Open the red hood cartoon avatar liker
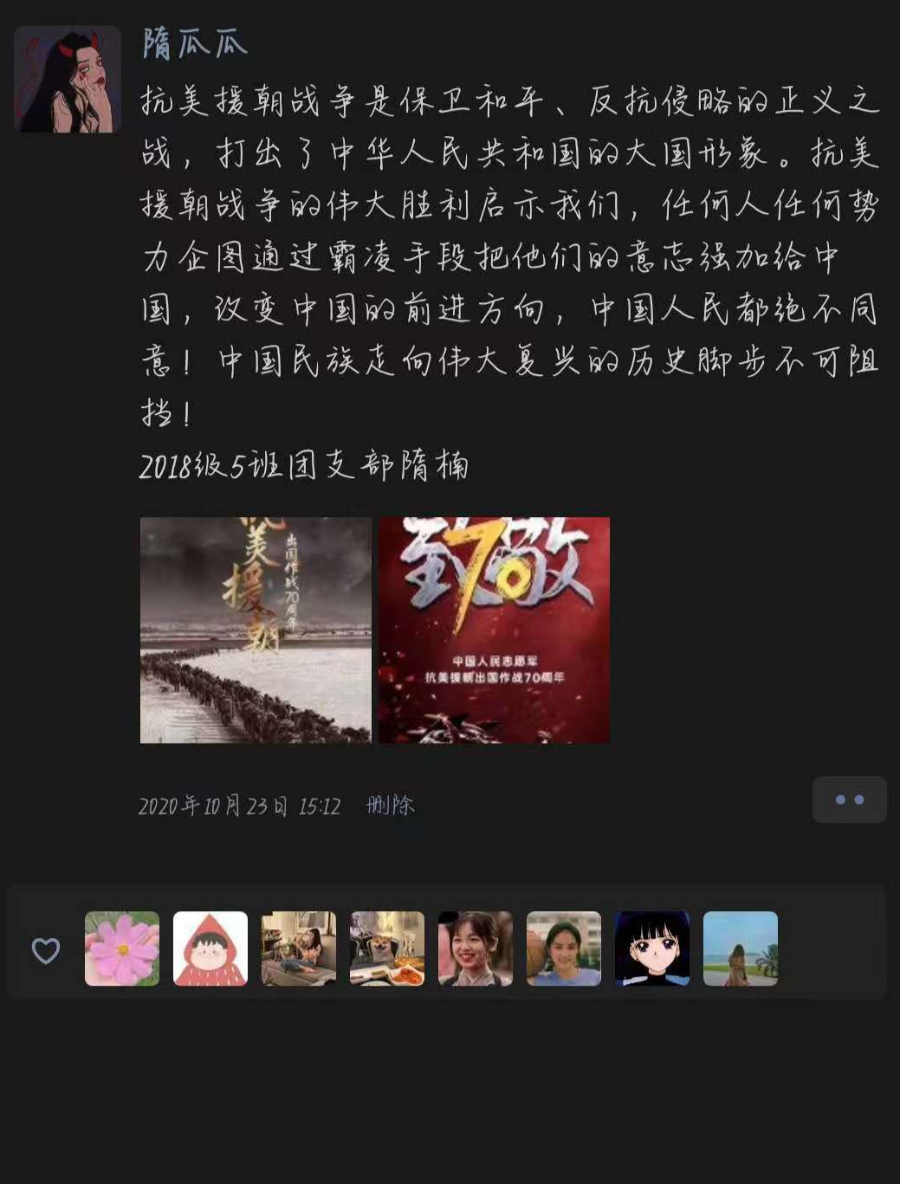This screenshot has height=1184, width=900. pos(210,949)
